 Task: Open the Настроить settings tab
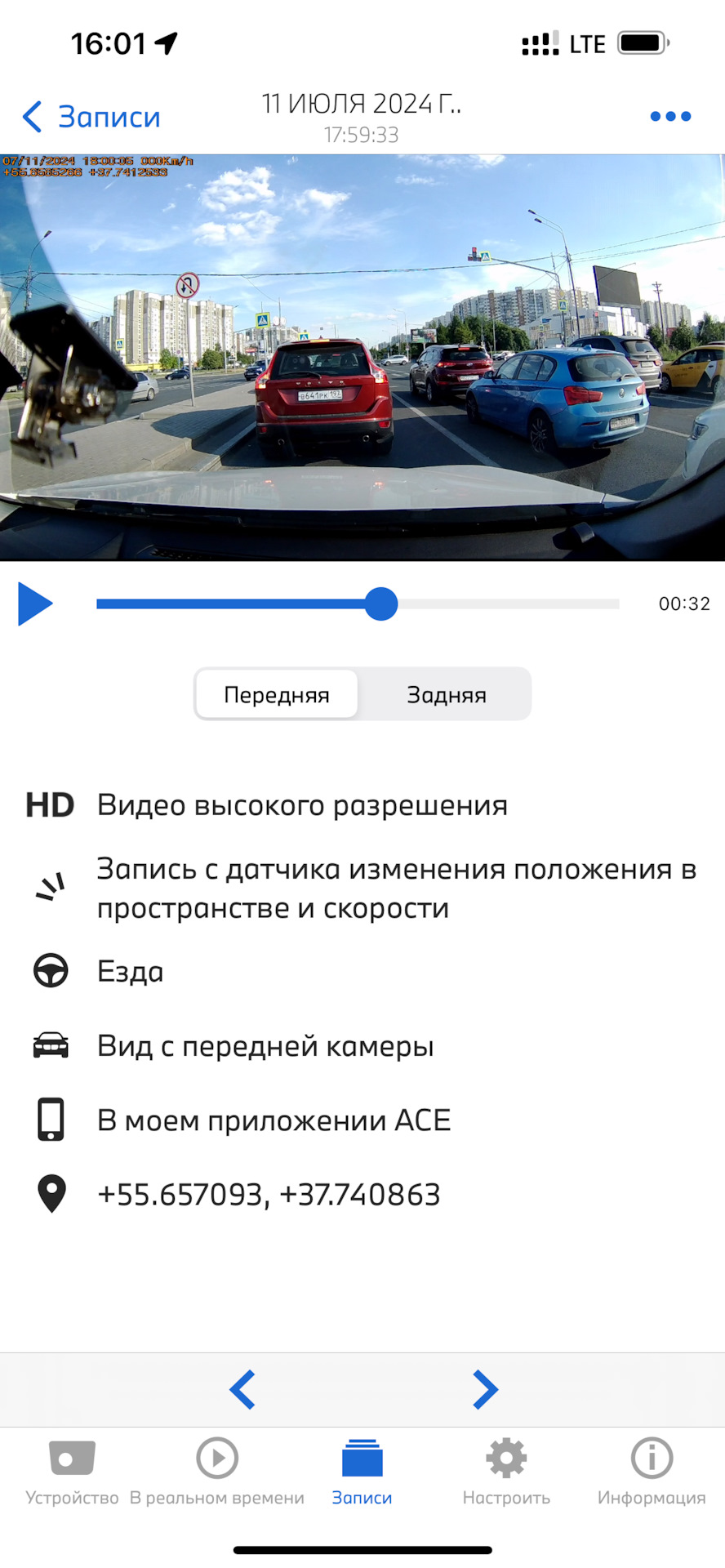click(506, 1472)
